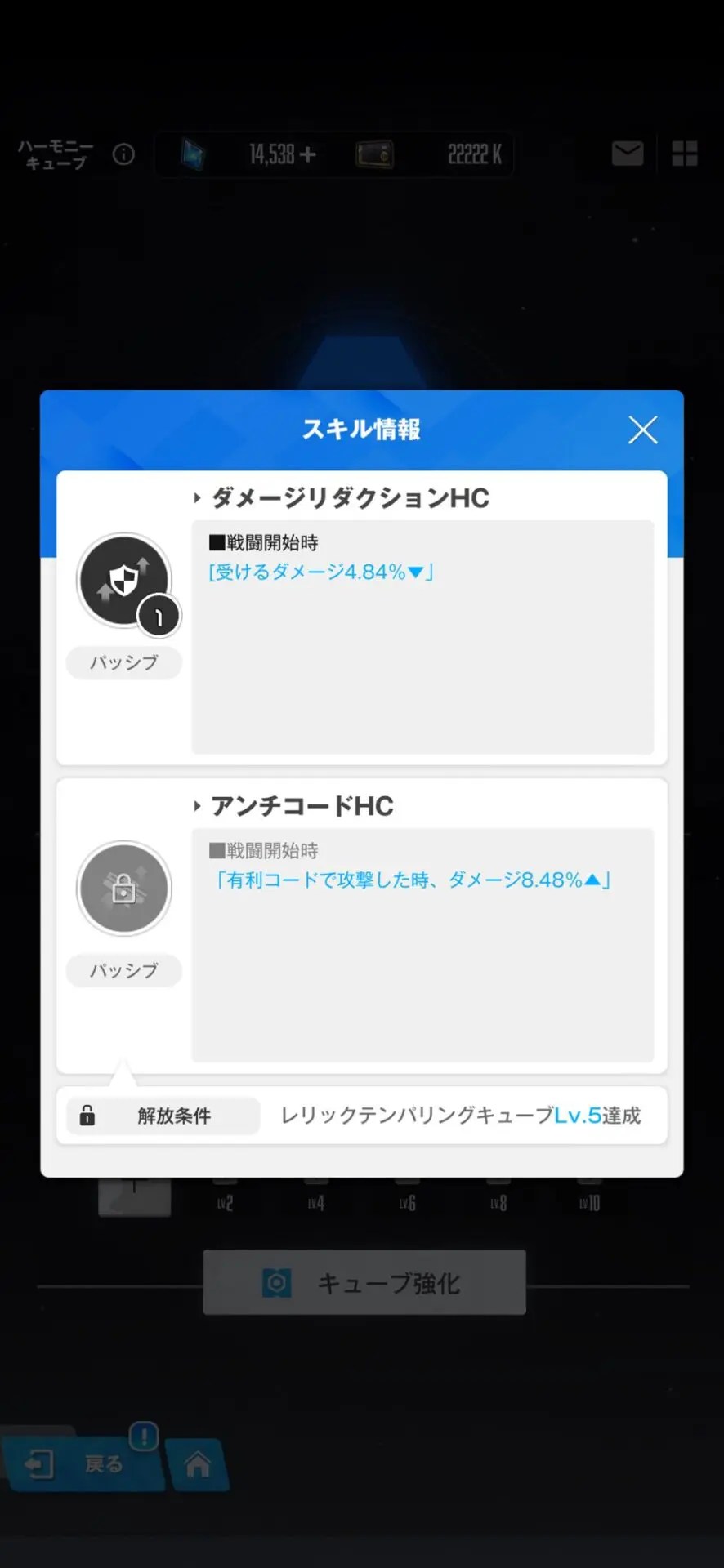Tap the plus next to 14,538

click(x=307, y=154)
